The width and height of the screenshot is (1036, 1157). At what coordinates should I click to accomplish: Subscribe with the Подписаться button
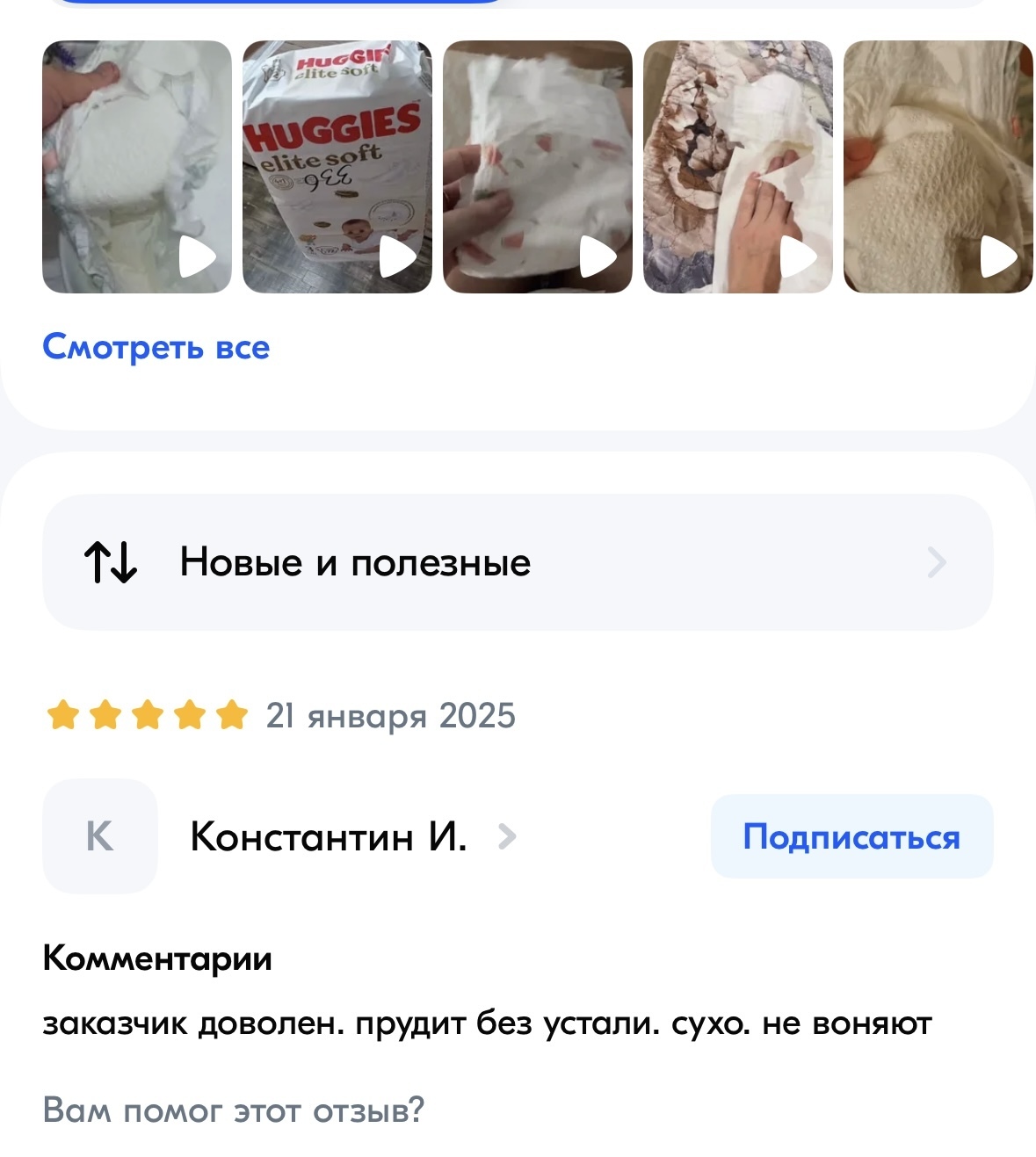tap(851, 836)
